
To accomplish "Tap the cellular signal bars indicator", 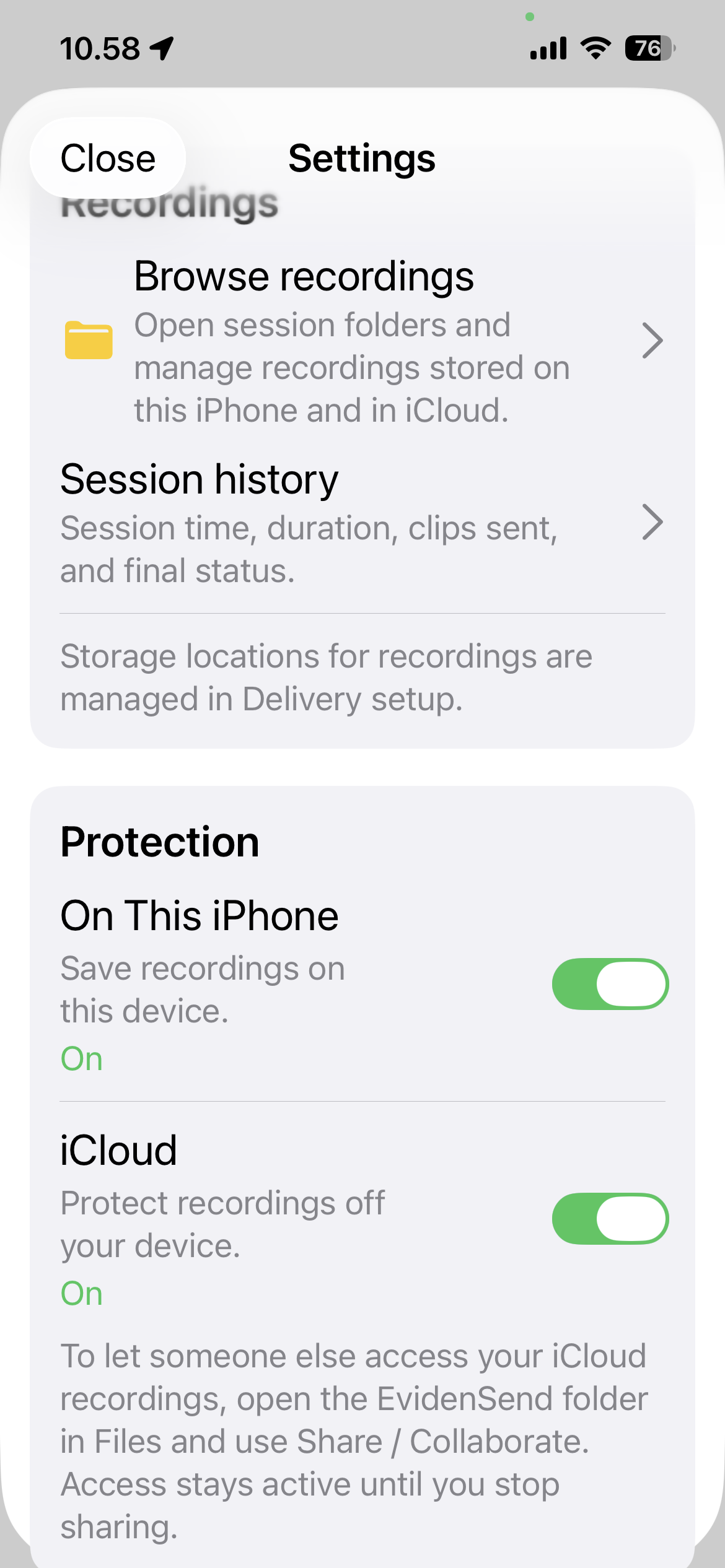I will pos(548,47).
